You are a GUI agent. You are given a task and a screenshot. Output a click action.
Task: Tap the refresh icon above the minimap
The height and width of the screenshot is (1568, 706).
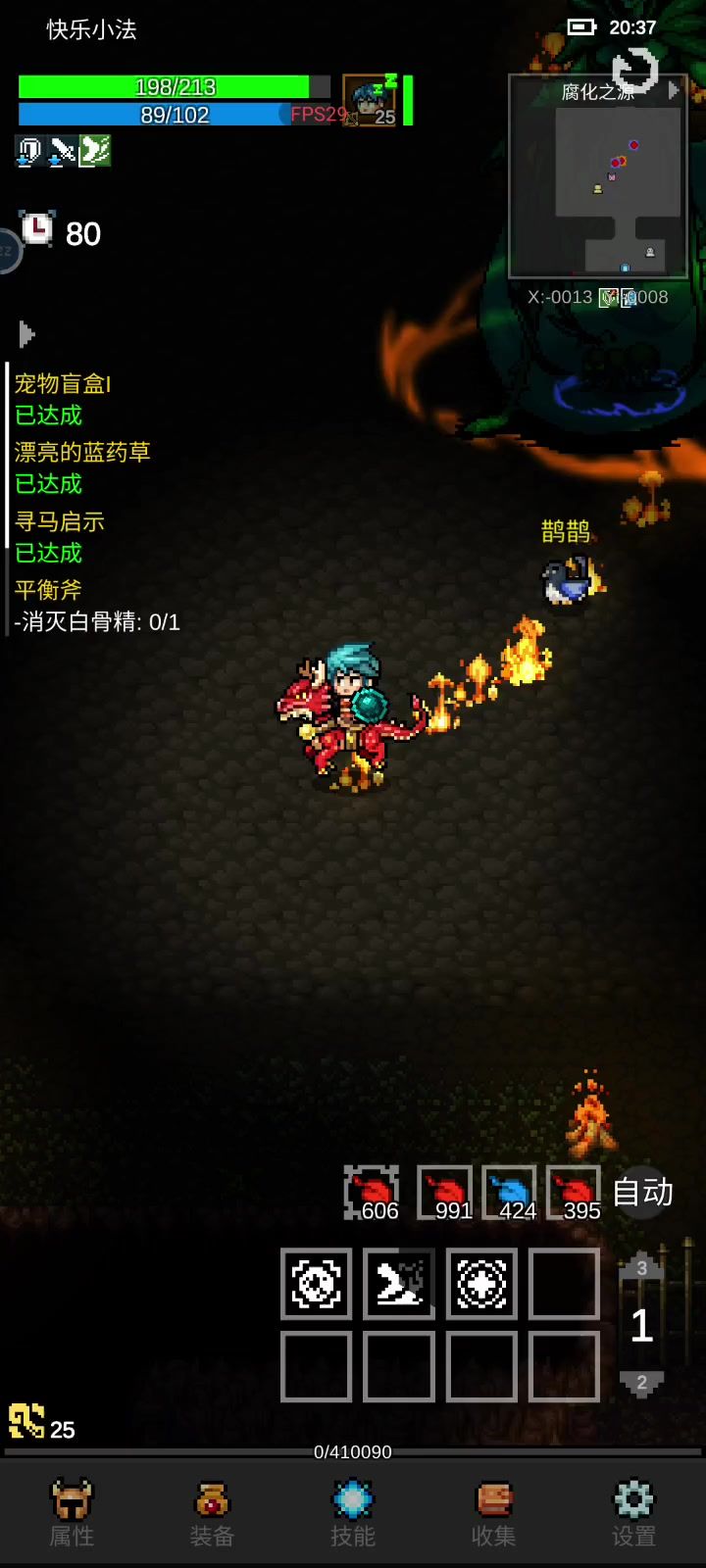634,70
